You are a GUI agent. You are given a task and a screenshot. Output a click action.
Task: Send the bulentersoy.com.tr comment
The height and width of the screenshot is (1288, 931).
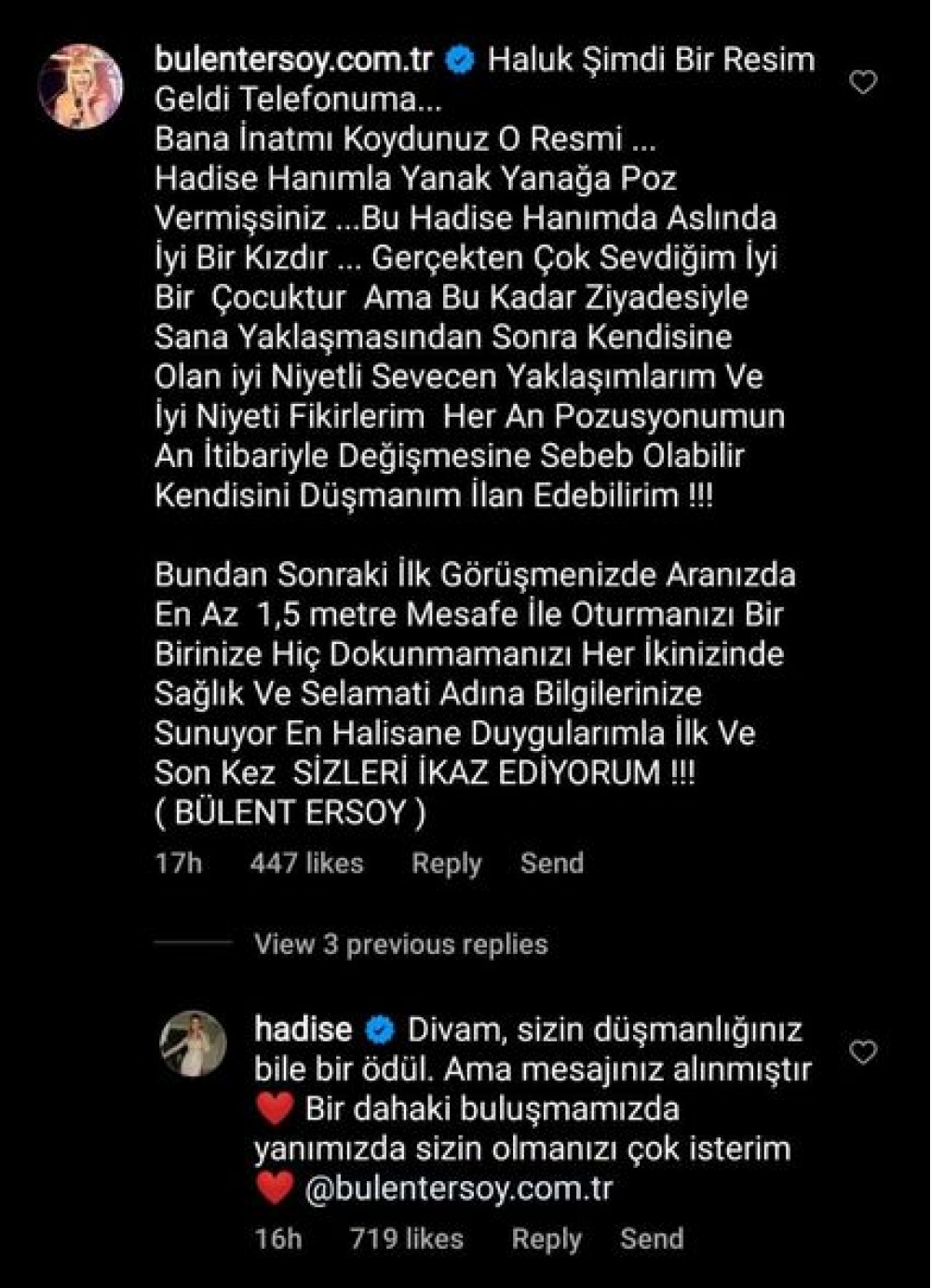552,863
